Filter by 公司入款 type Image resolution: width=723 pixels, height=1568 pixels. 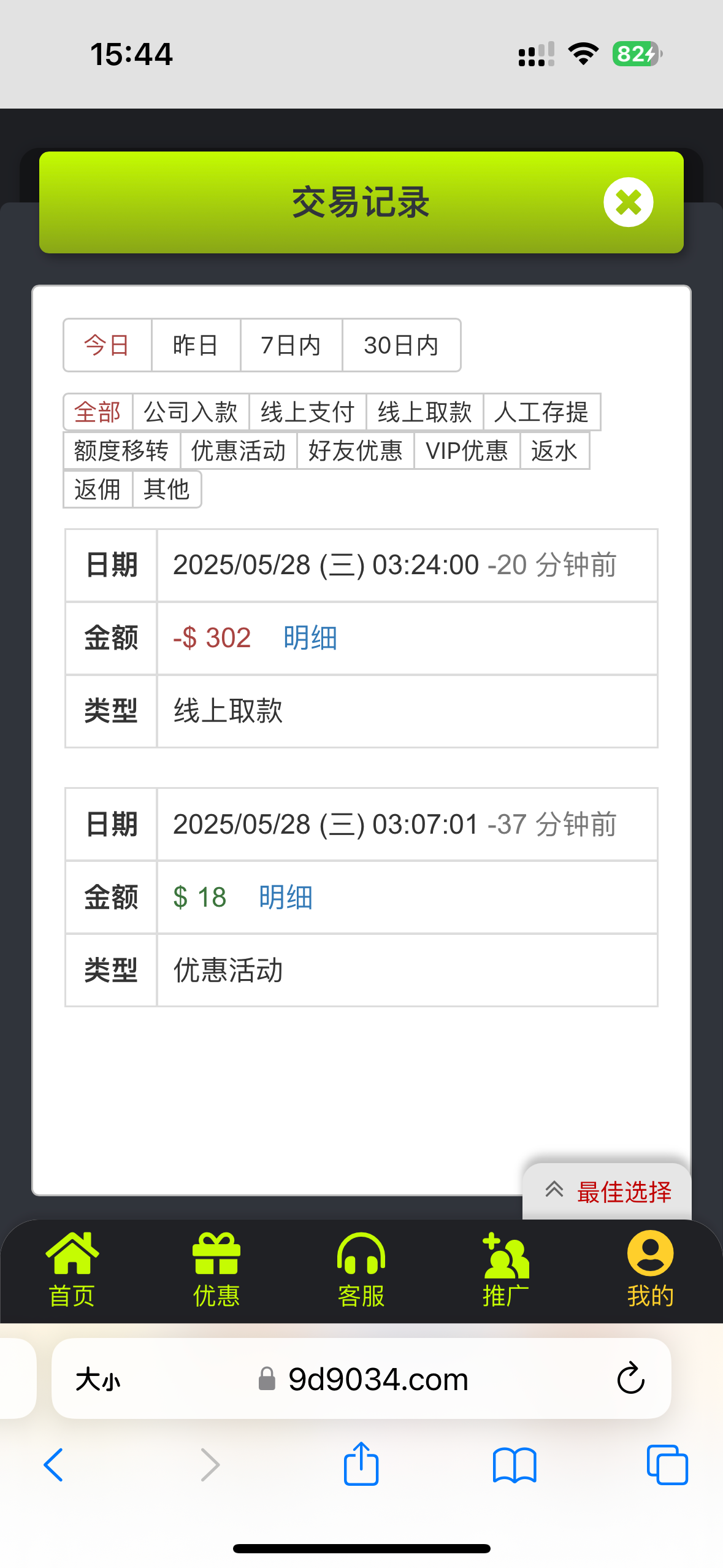pos(191,412)
